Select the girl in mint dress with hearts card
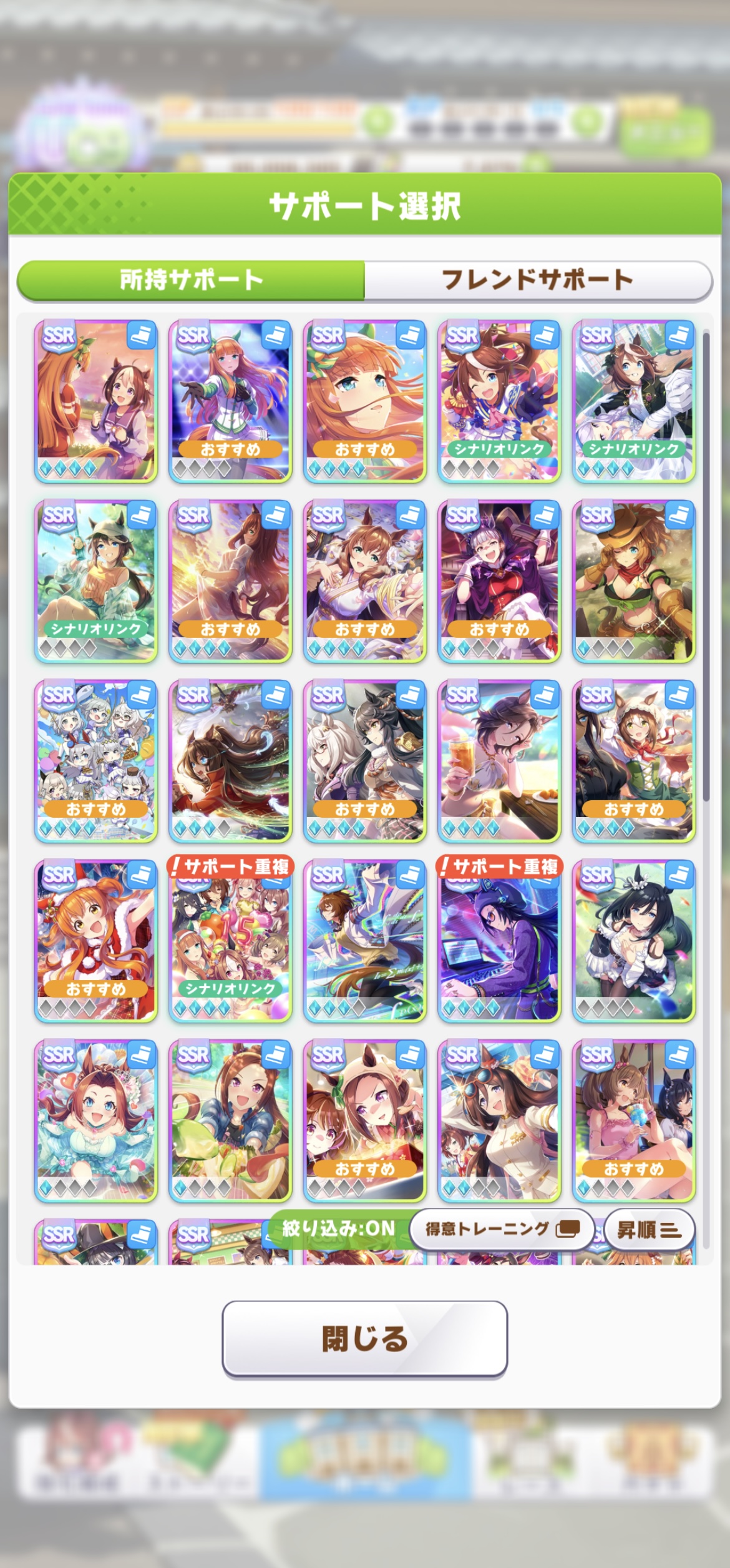 pyautogui.click(x=95, y=1120)
